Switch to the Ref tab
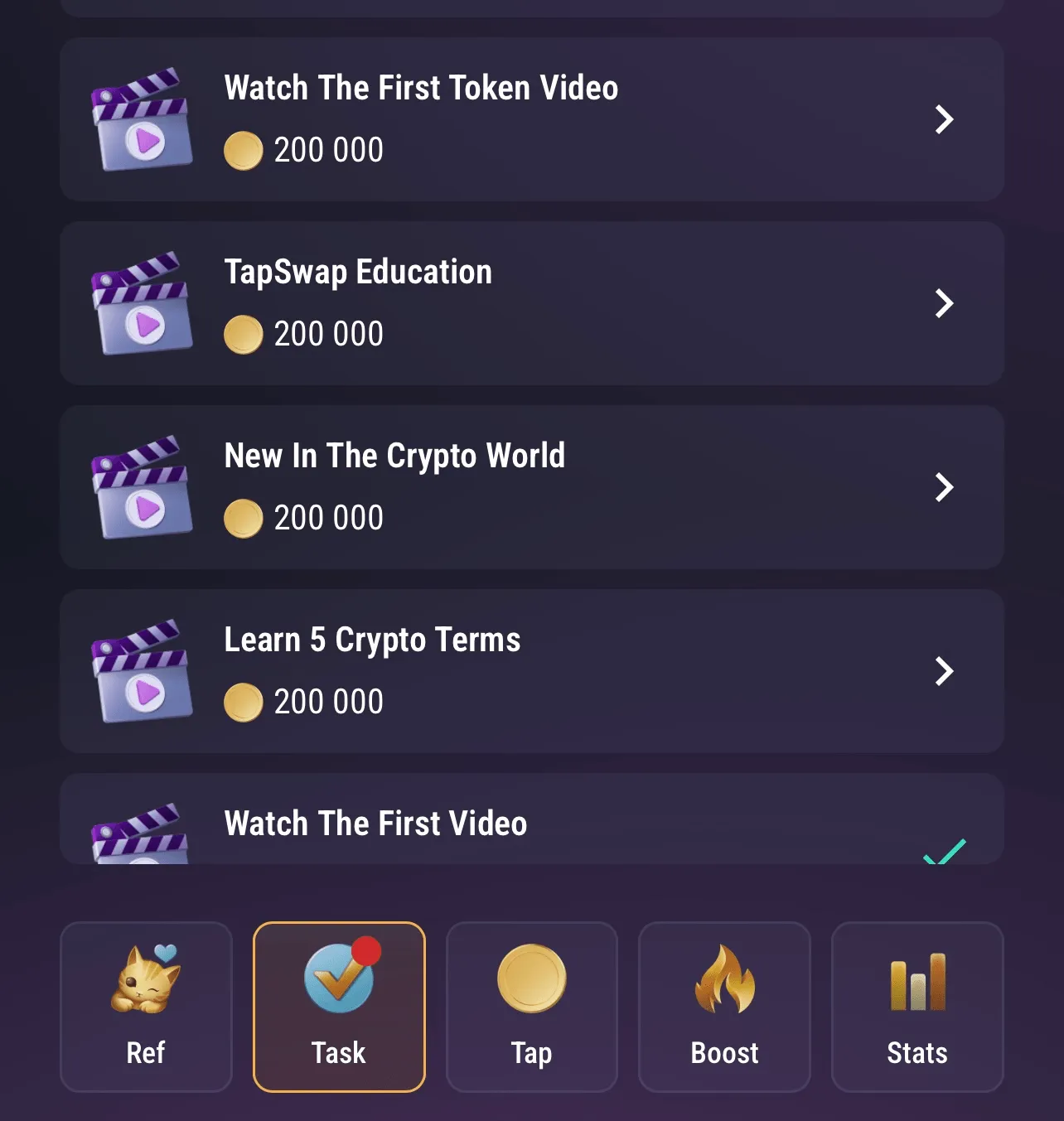The width and height of the screenshot is (1064, 1121). 146,1007
